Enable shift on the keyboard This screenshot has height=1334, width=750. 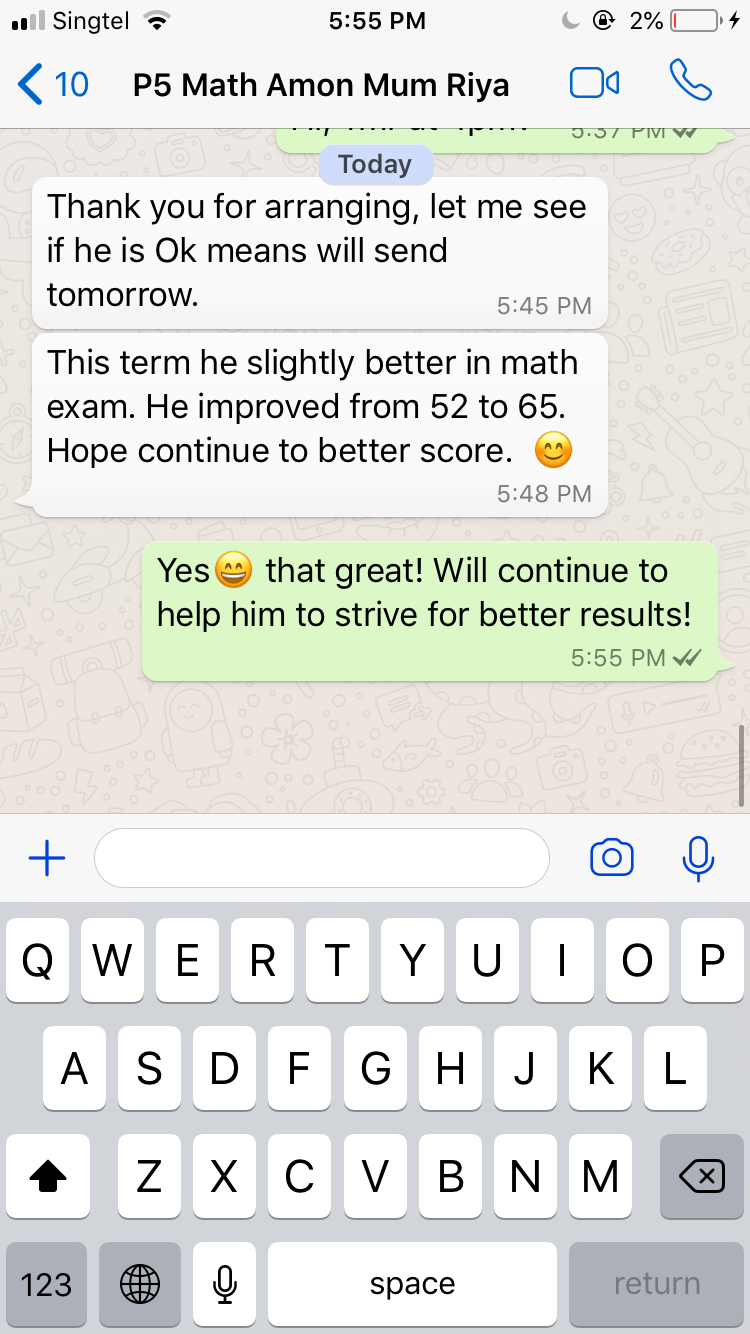tap(47, 1176)
